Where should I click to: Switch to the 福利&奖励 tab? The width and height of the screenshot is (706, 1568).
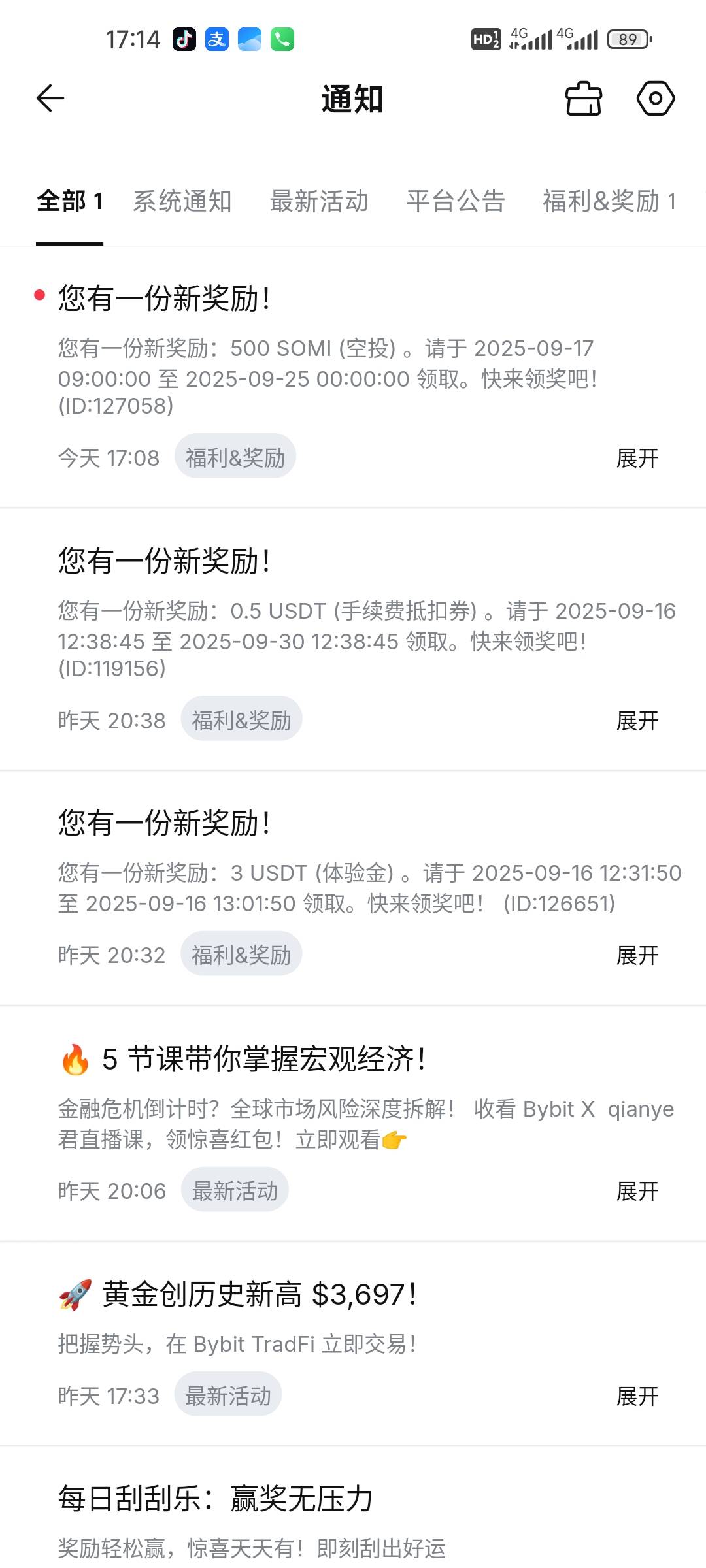point(609,201)
